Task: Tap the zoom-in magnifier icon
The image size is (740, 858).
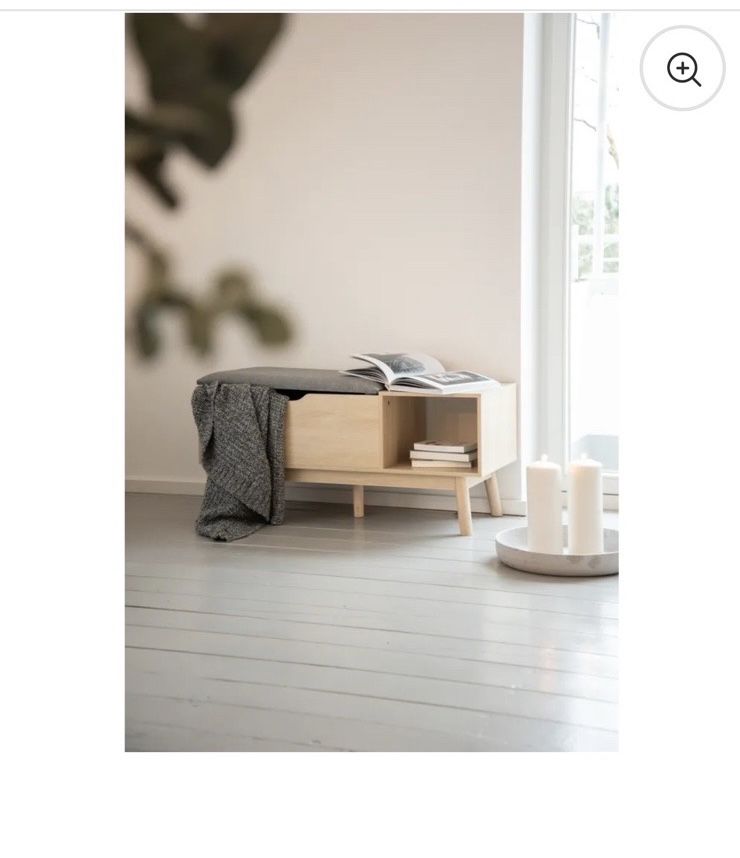Action: [683, 69]
